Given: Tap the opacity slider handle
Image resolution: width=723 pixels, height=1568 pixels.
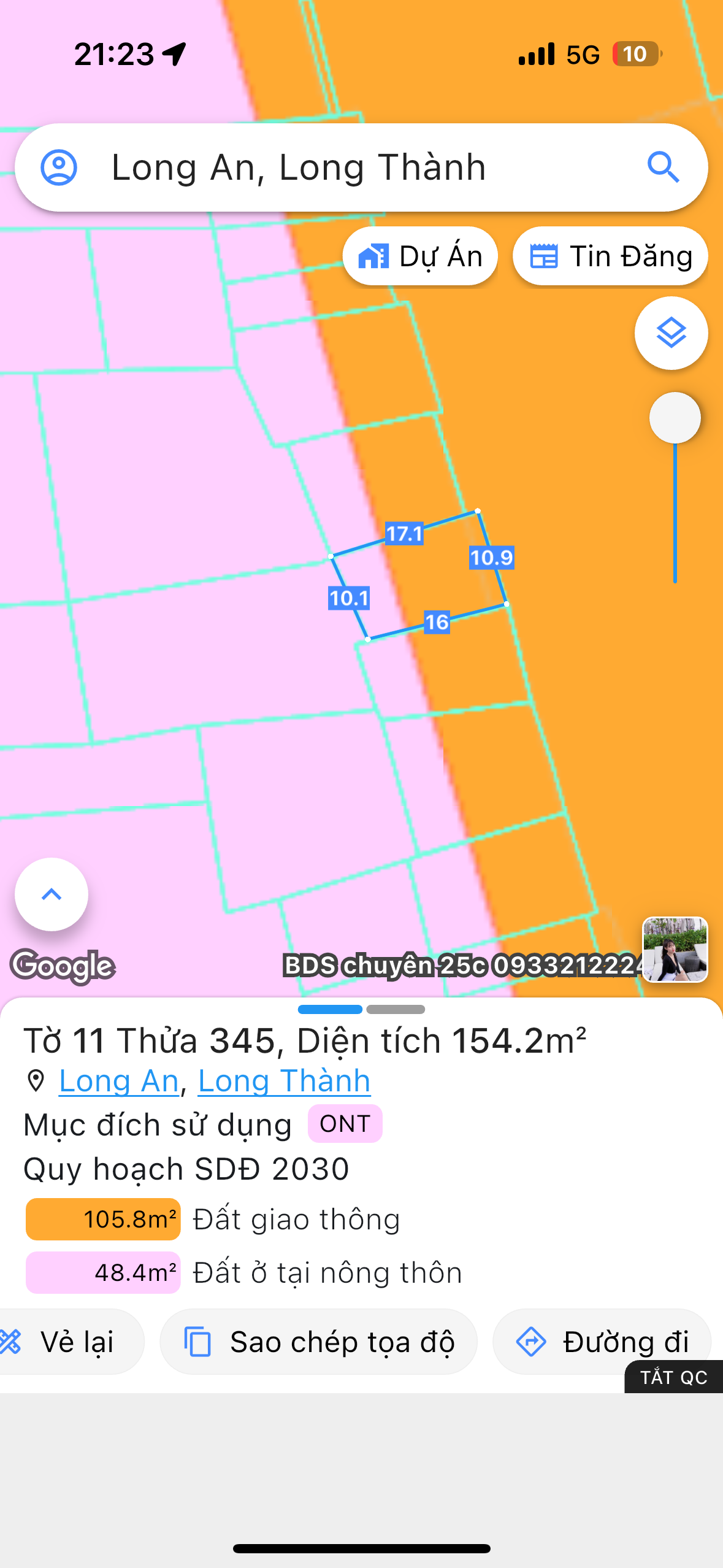Looking at the screenshot, I should click(x=675, y=418).
